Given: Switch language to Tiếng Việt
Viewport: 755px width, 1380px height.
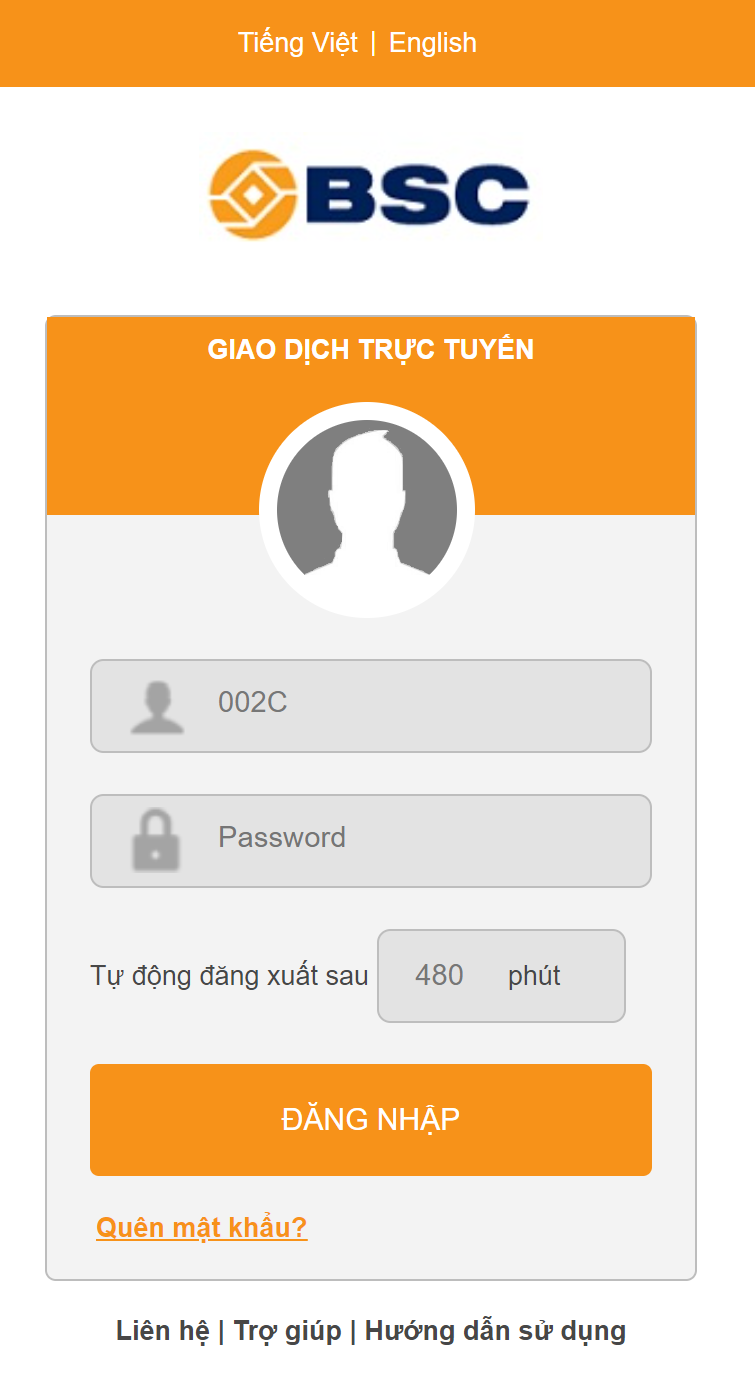Looking at the screenshot, I should [297, 43].
